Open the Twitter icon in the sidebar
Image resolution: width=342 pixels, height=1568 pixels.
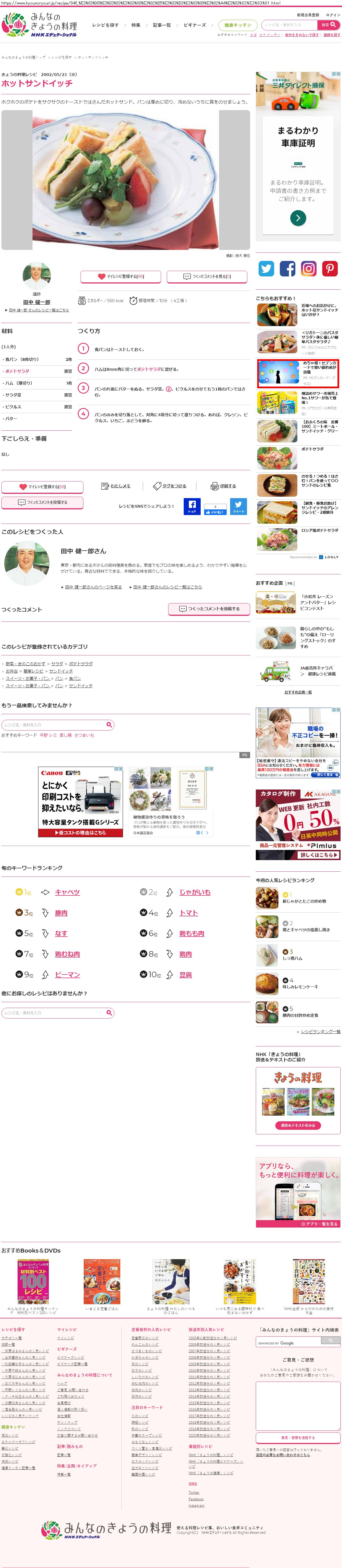[267, 269]
